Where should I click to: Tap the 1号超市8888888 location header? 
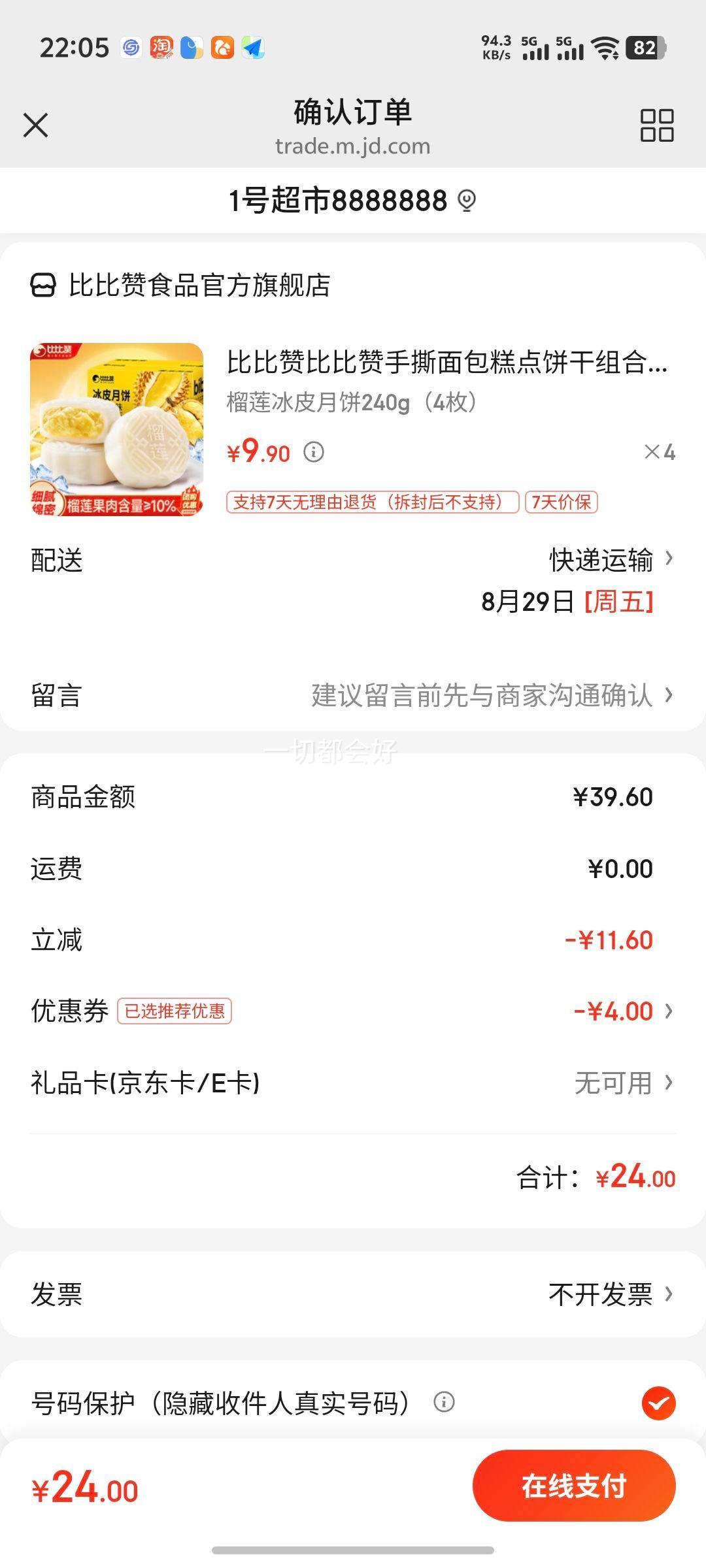coord(352,201)
